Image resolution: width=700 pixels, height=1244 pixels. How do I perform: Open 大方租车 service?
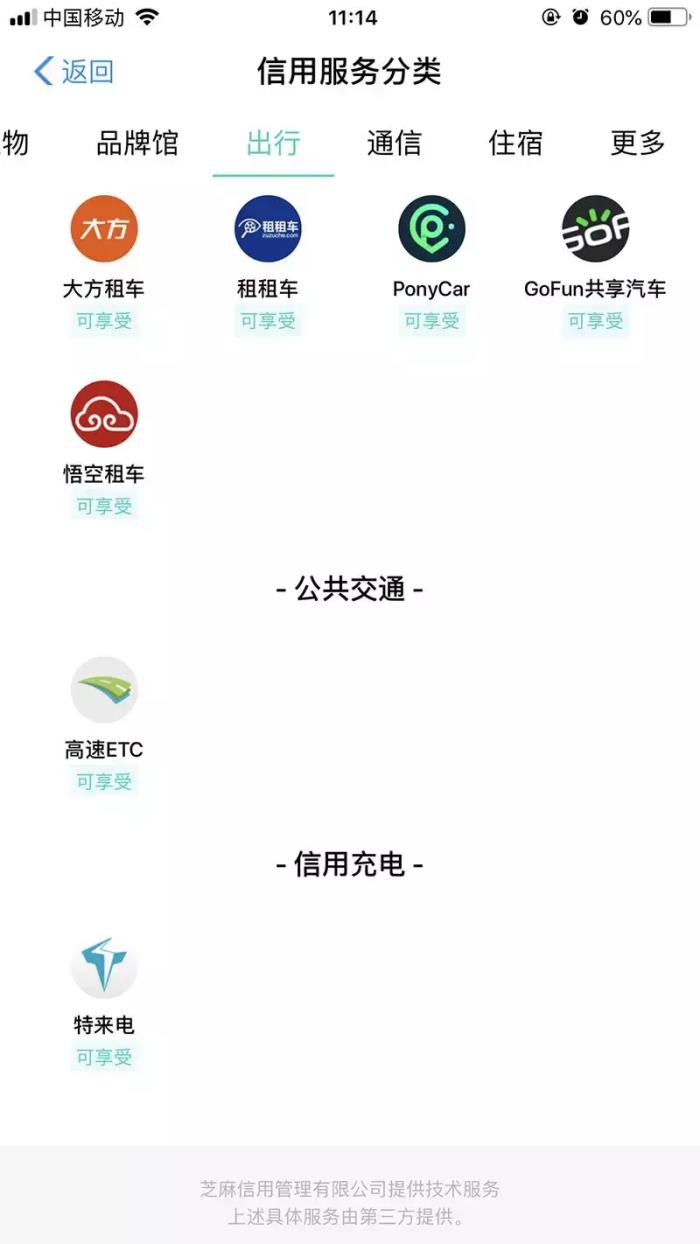(x=104, y=229)
